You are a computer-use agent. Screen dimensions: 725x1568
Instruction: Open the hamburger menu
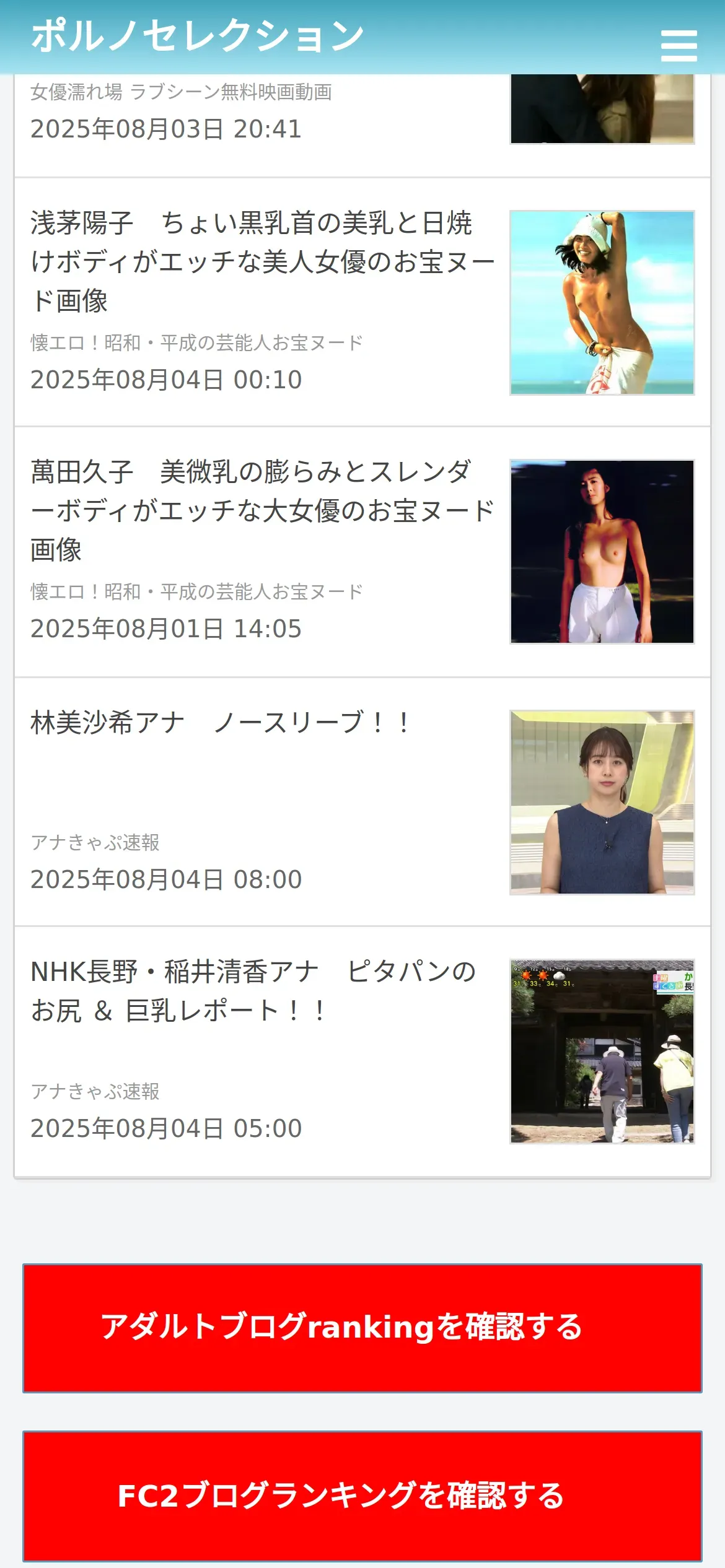pyautogui.click(x=679, y=46)
